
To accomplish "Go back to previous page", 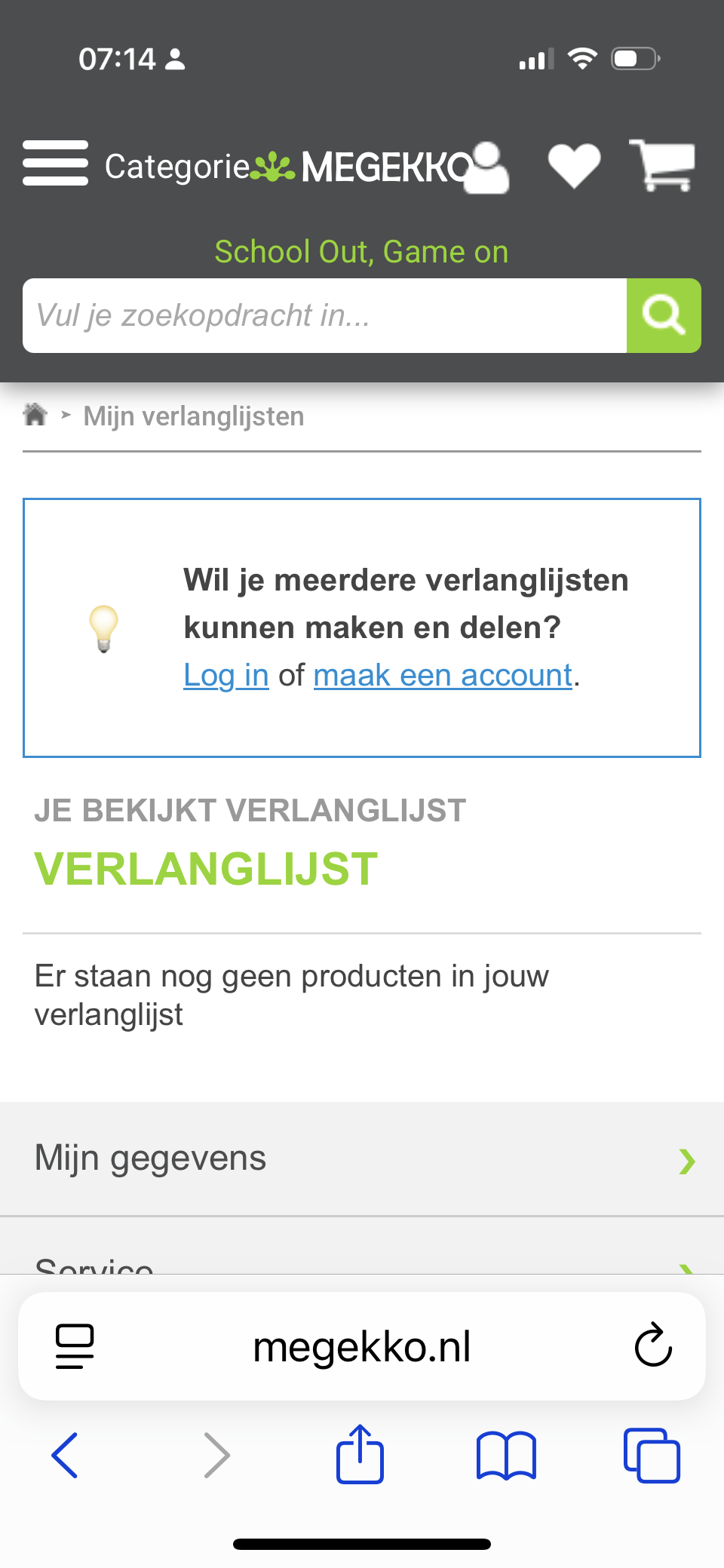I will click(65, 1455).
